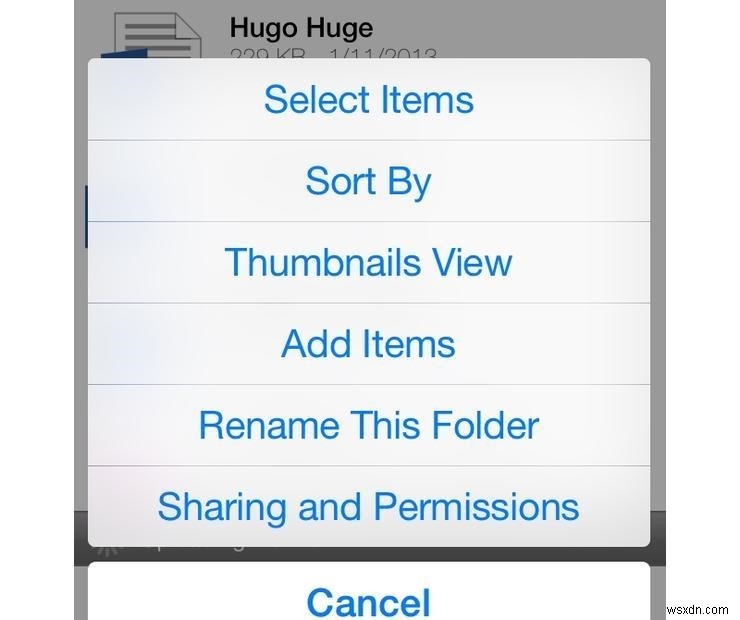This screenshot has width=740, height=620.
Task: Open the Sort By option
Action: [368, 181]
